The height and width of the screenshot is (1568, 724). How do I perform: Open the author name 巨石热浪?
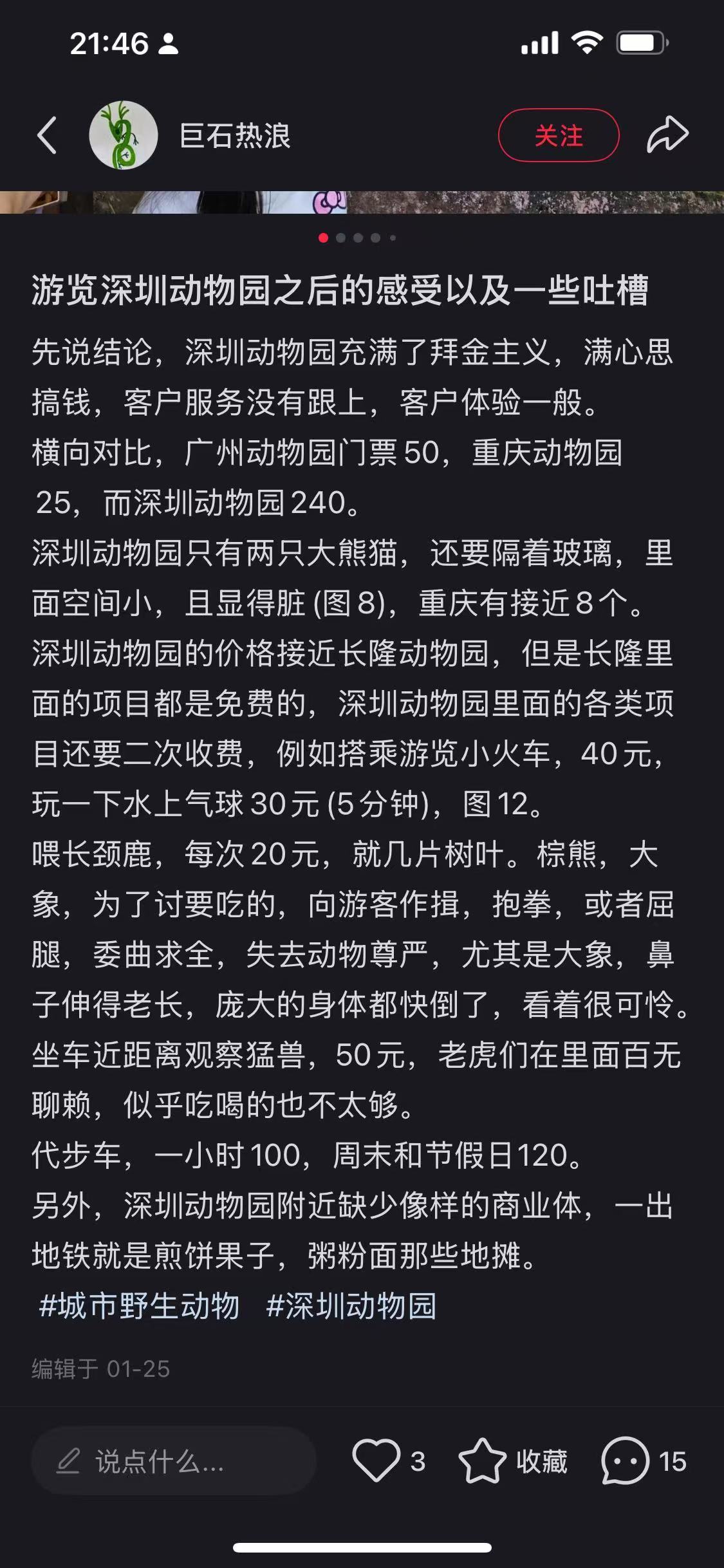[235, 136]
